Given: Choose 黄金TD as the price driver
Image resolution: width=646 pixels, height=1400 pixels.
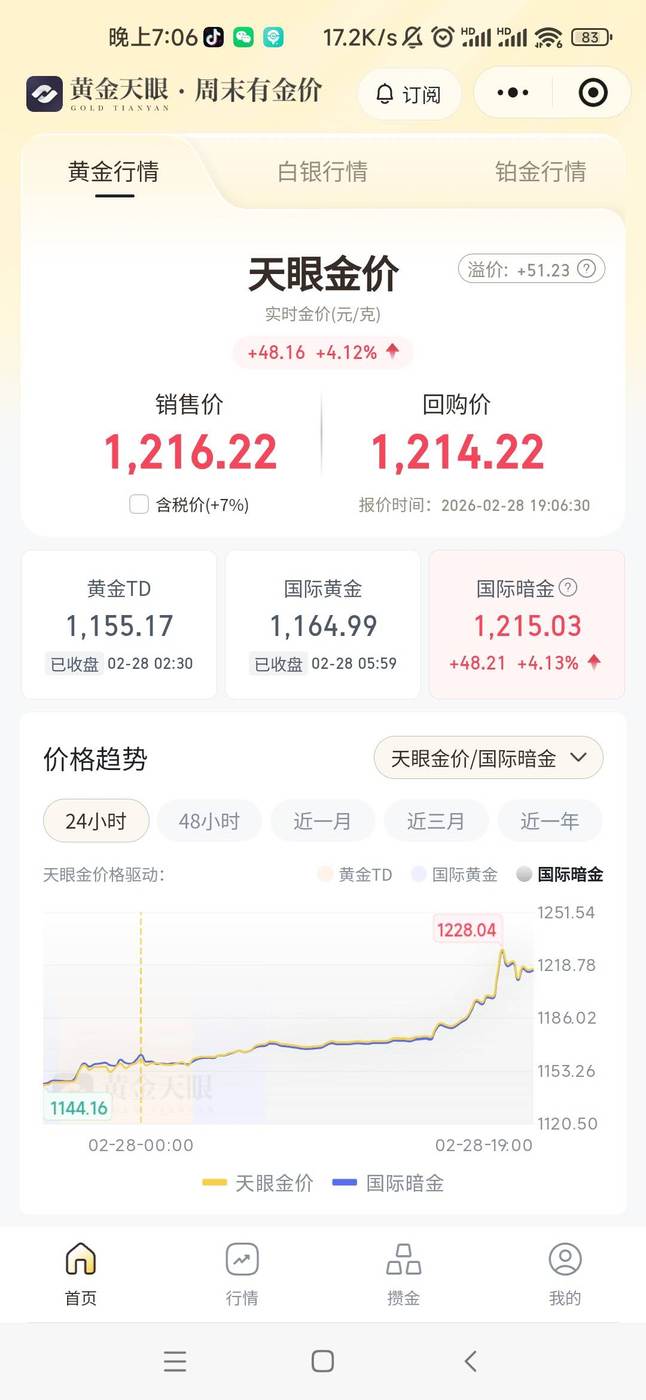Looking at the screenshot, I should (355, 875).
